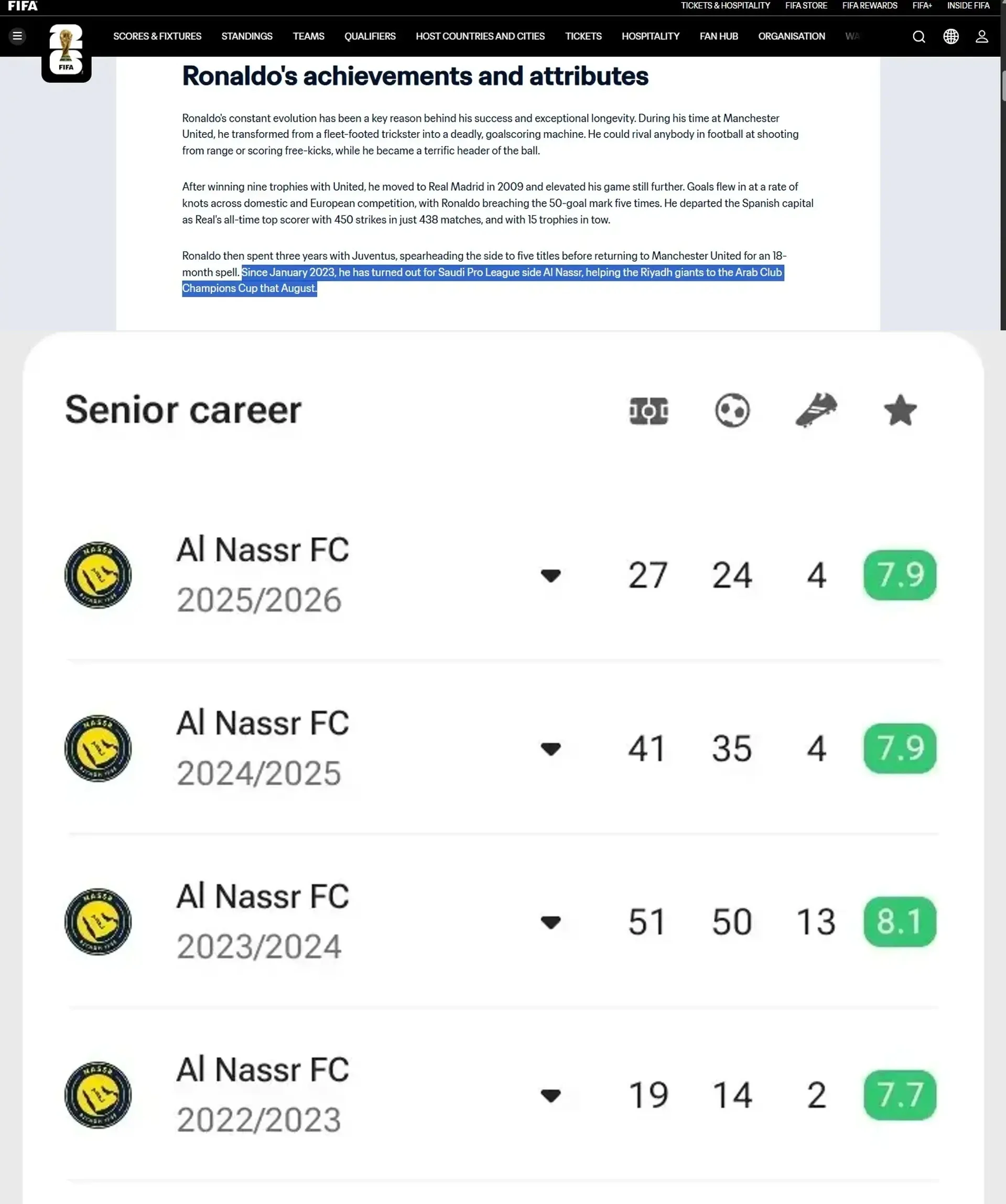Expand the Al Nassr FC 2024/2025 season

coord(550,748)
